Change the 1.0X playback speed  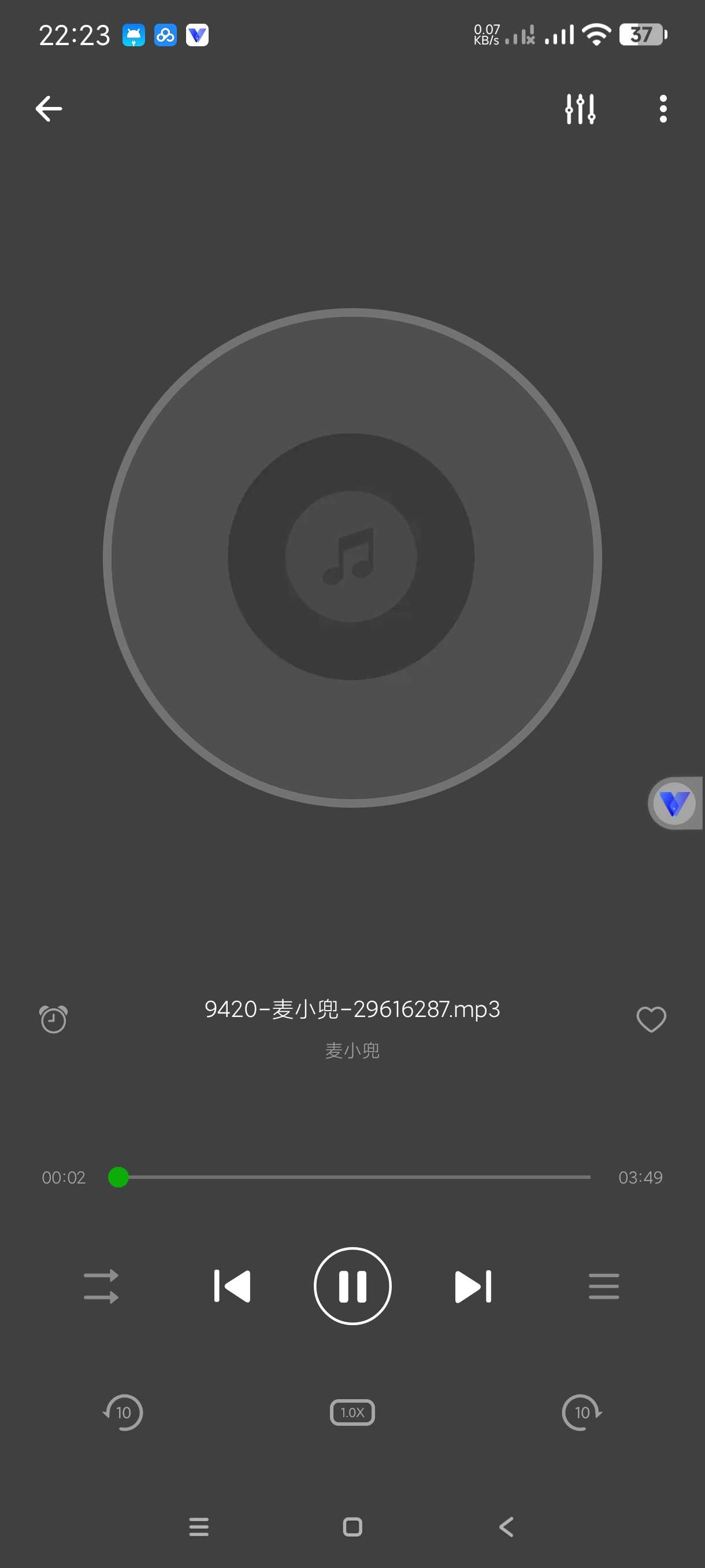(352, 1412)
